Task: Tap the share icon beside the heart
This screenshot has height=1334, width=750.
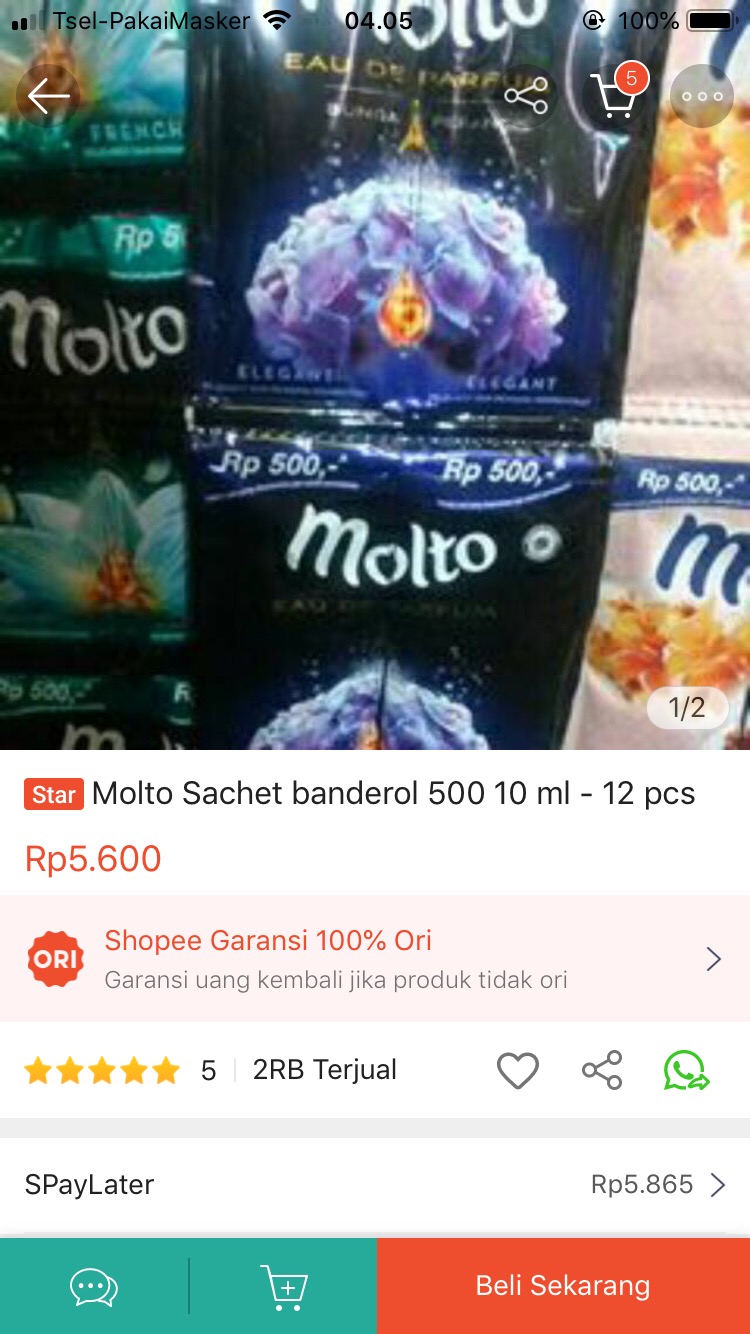Action: [x=602, y=1069]
